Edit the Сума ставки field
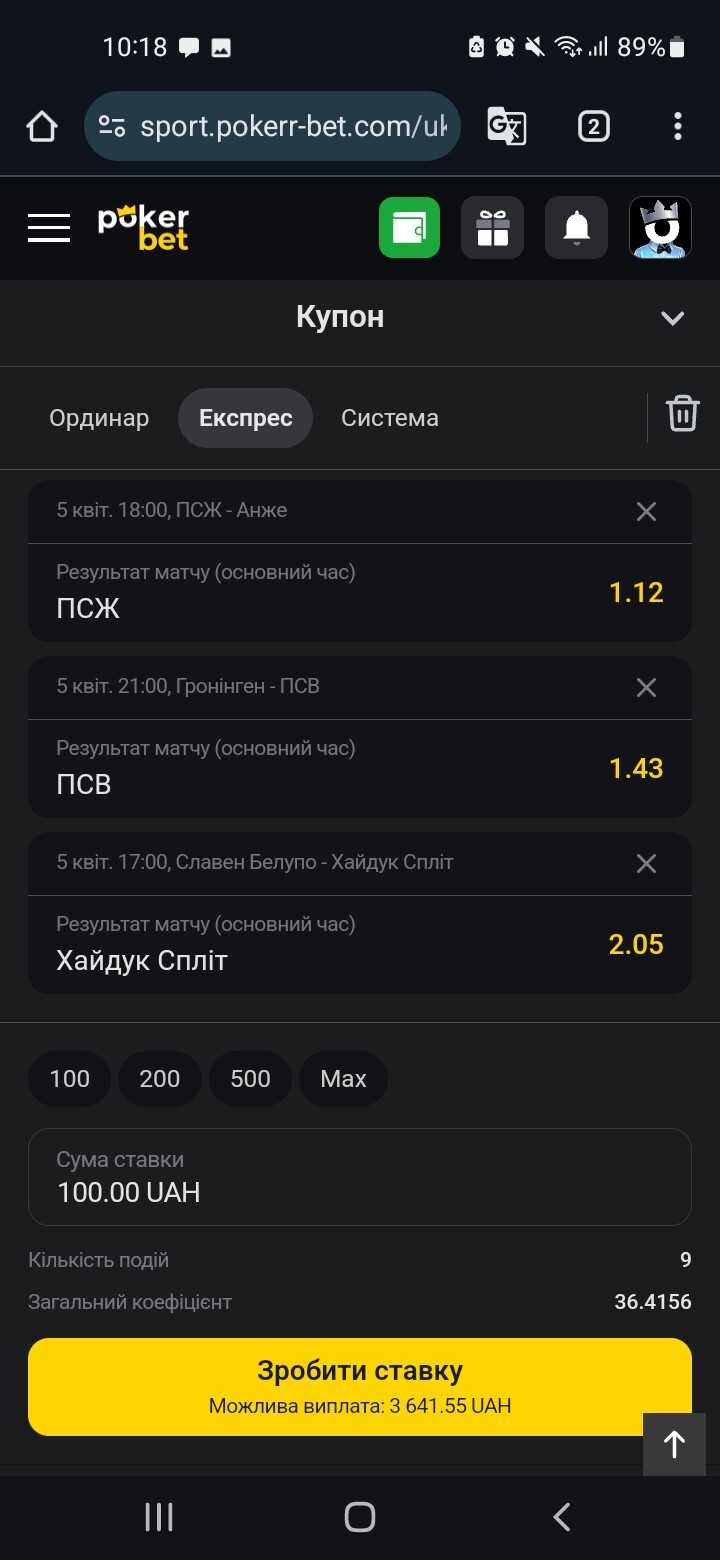The image size is (720, 1560). [360, 1177]
